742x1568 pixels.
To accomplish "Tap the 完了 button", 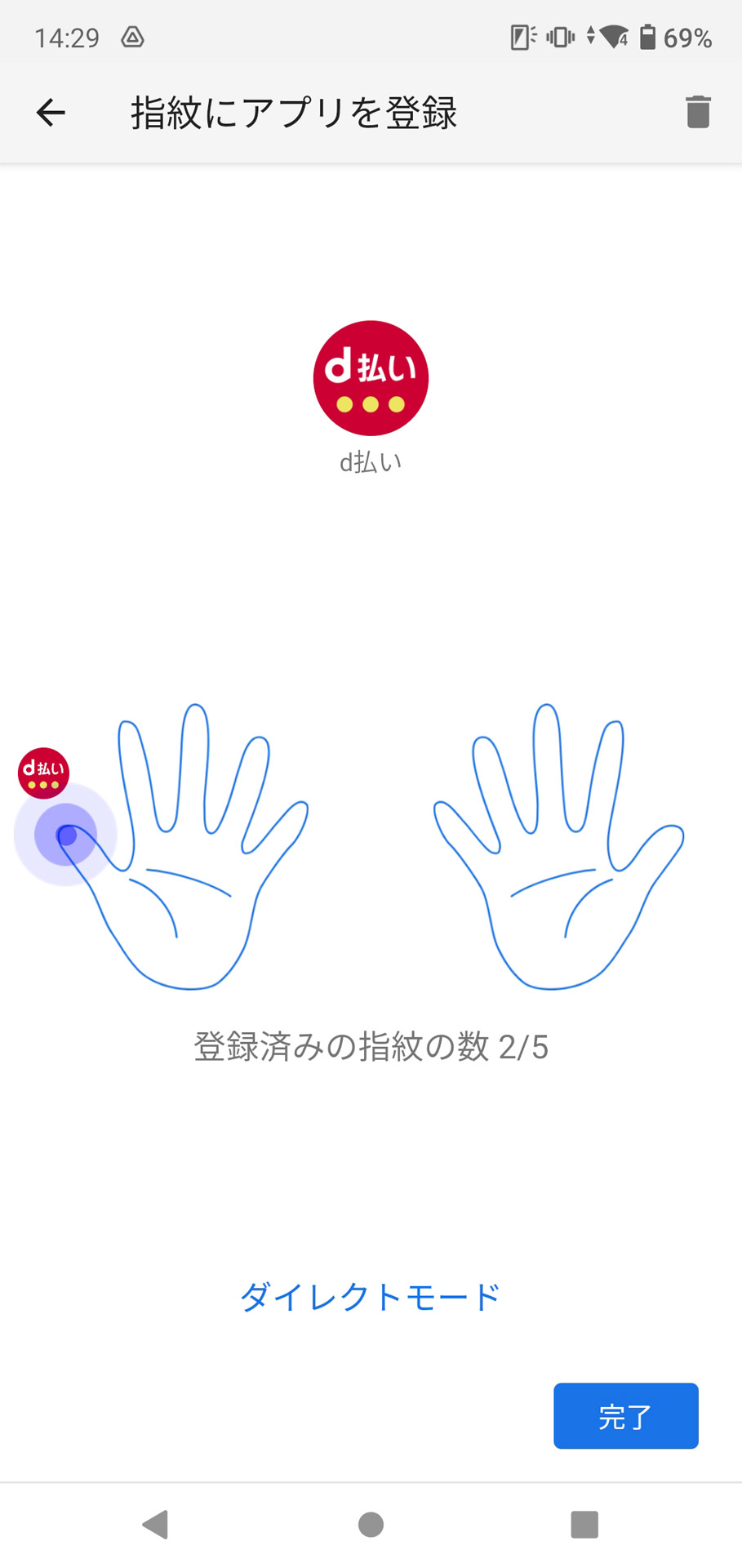I will [625, 1416].
